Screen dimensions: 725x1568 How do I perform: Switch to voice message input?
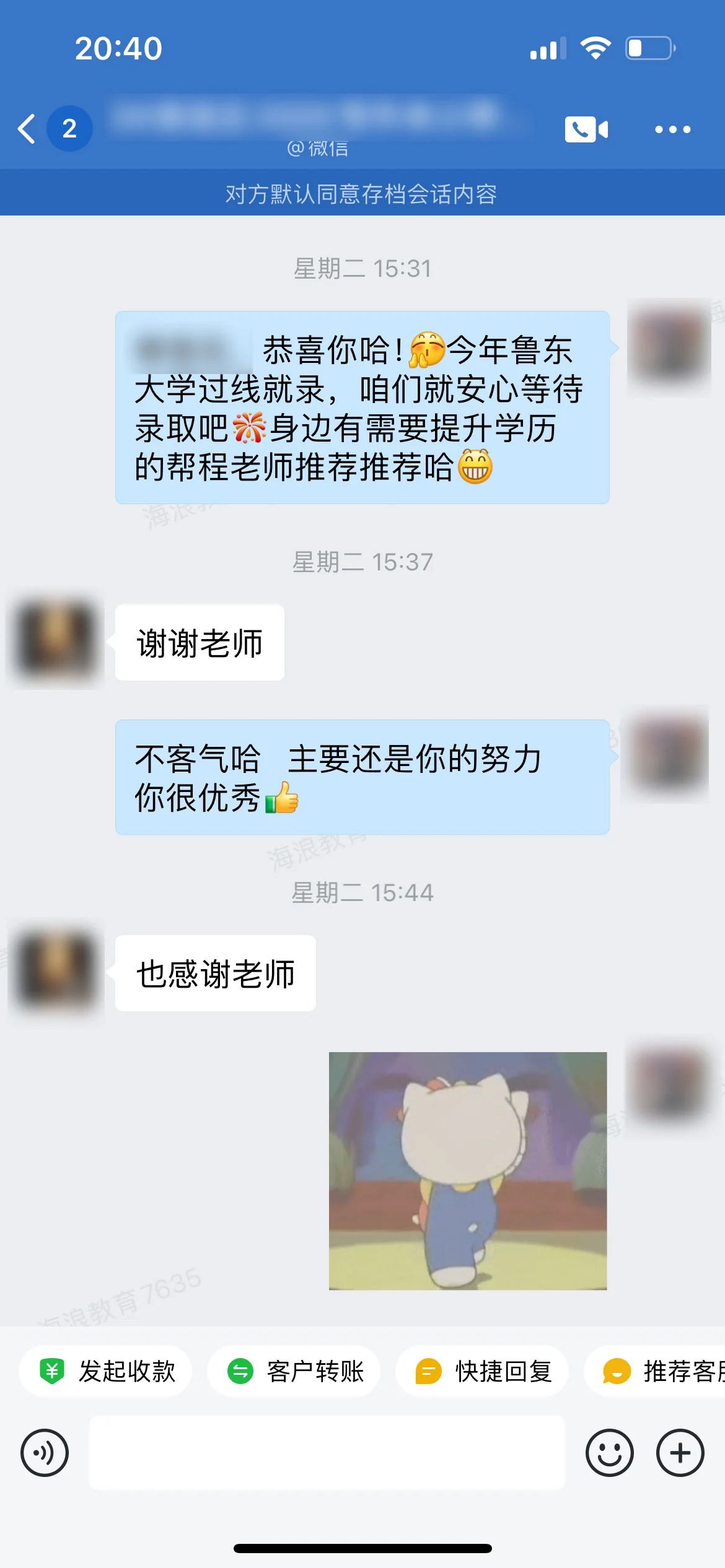(x=45, y=1453)
